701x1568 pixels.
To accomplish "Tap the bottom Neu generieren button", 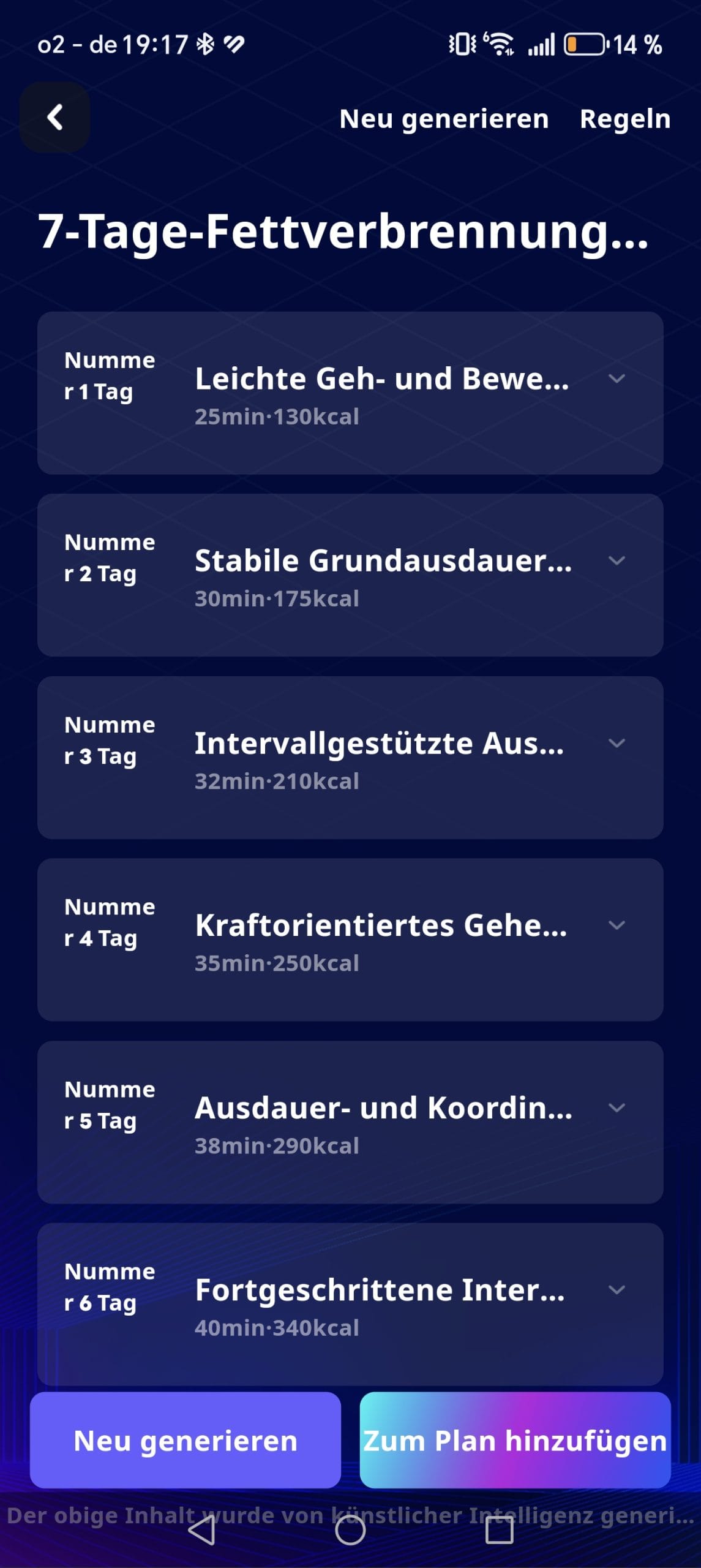I will pos(185,1441).
